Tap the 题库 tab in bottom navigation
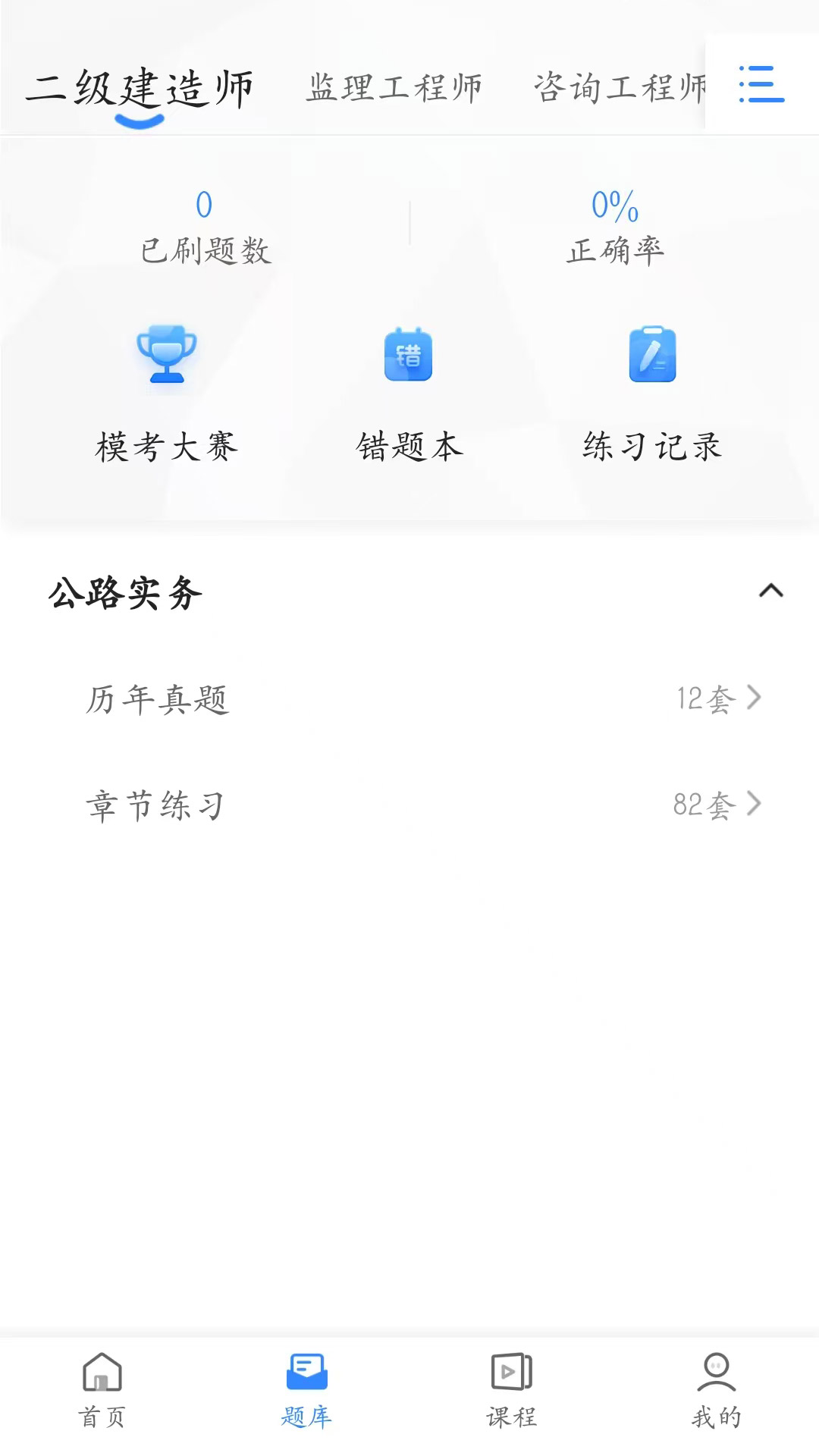The height and width of the screenshot is (1456, 819). pos(307,1391)
